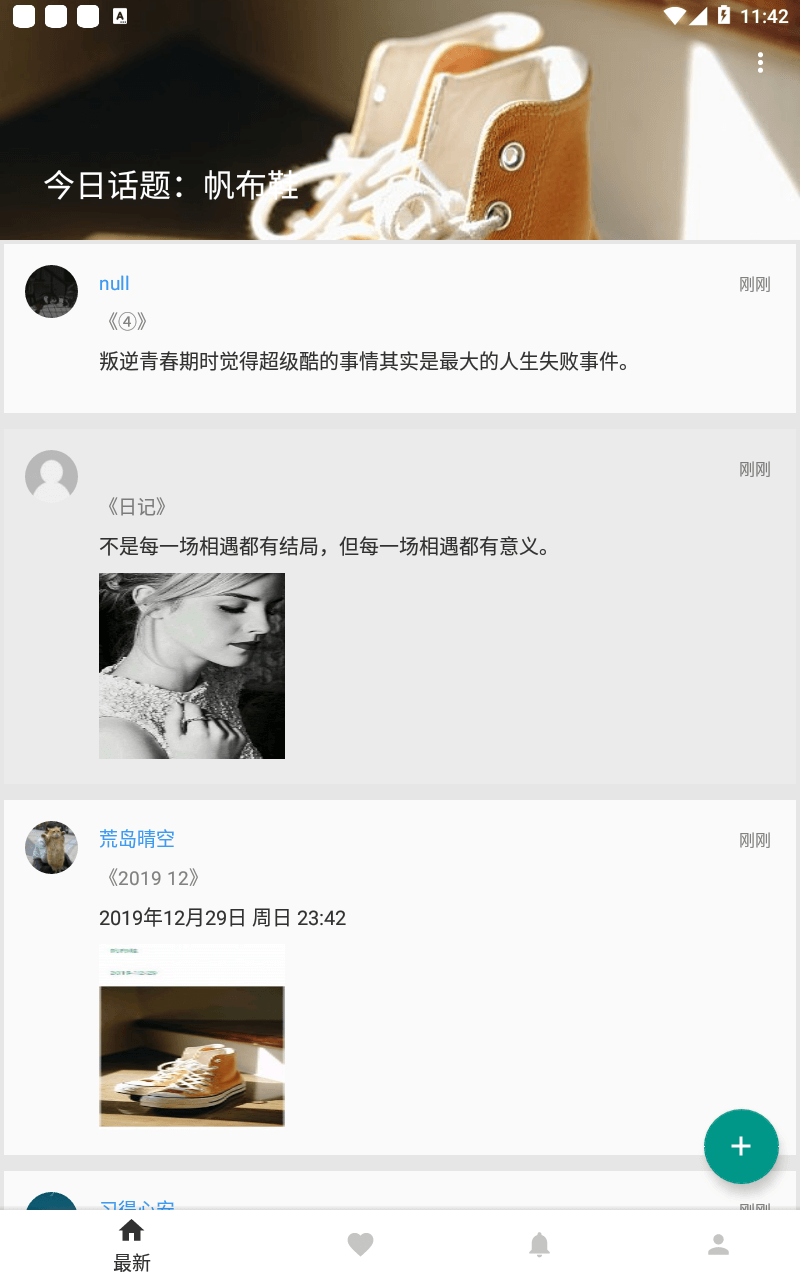Screen dimensions: 800x1280
Task: Tap 荒岛晴空's avatar picture
Action: click(51, 847)
